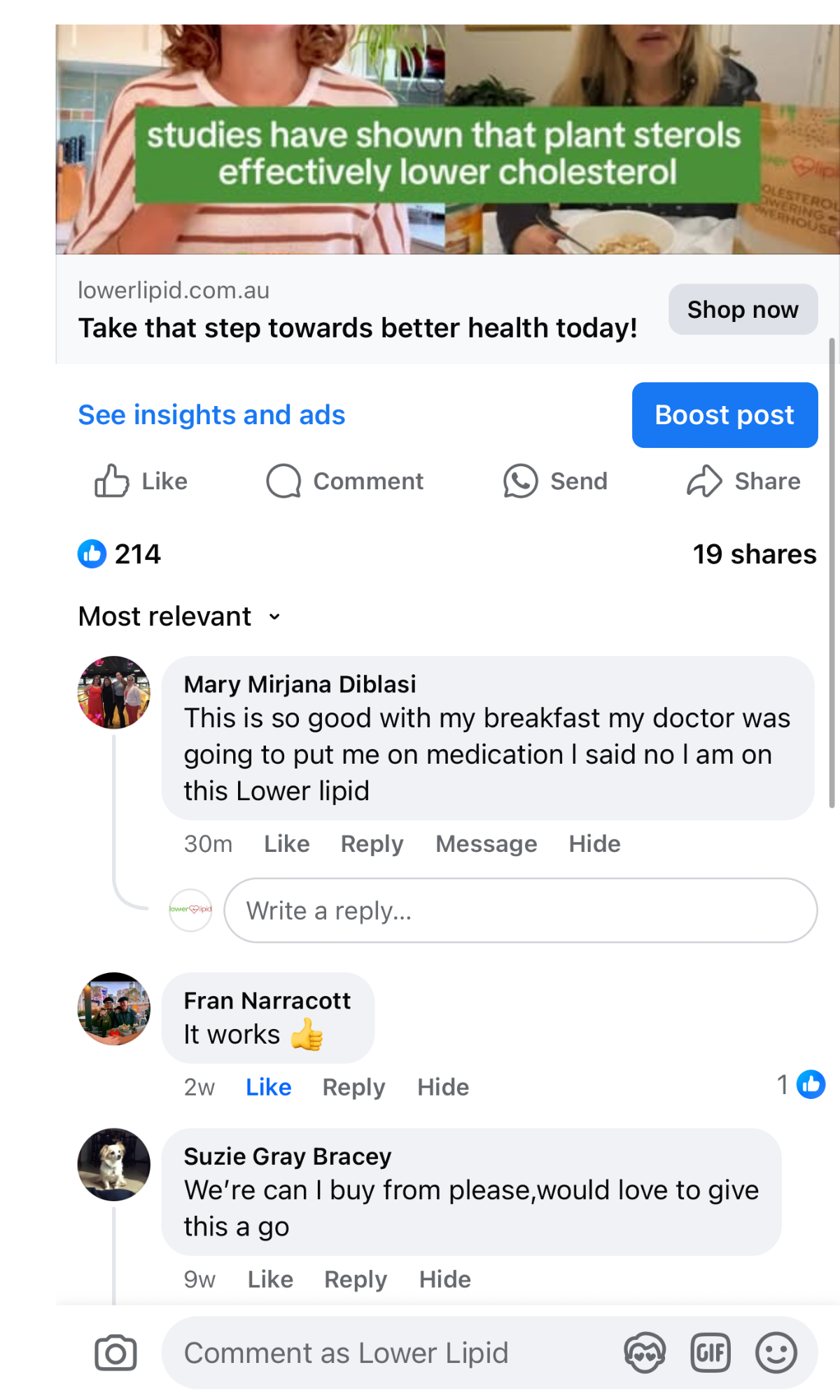Share this post
The height and width of the screenshot is (1400, 840).
point(743,481)
